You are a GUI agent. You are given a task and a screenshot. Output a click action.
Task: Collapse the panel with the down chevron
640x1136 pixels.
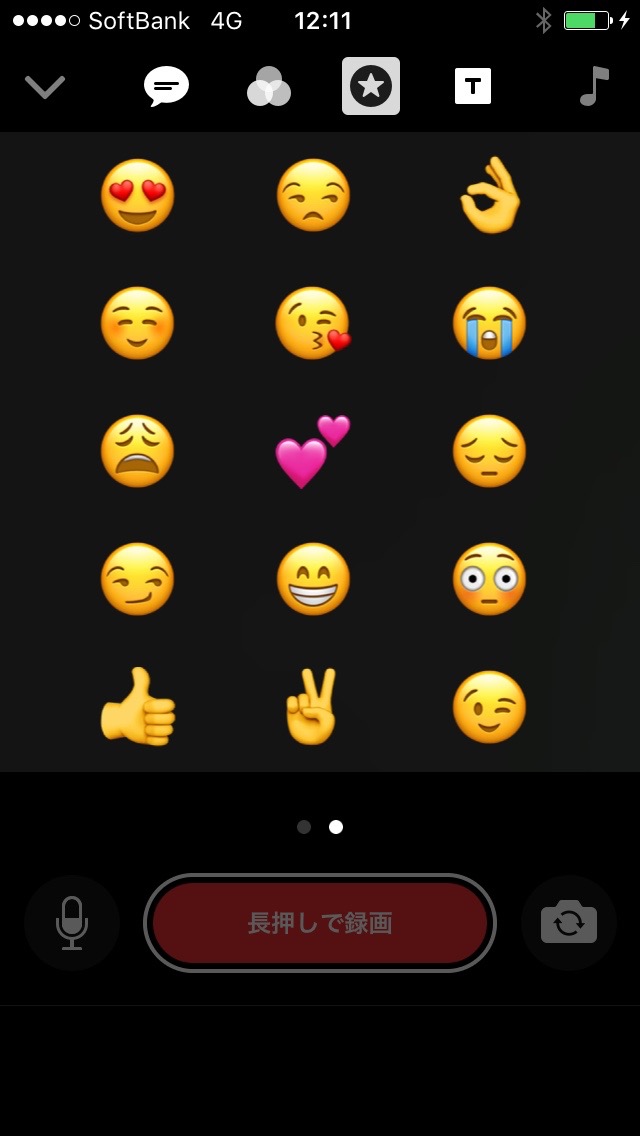point(45,87)
